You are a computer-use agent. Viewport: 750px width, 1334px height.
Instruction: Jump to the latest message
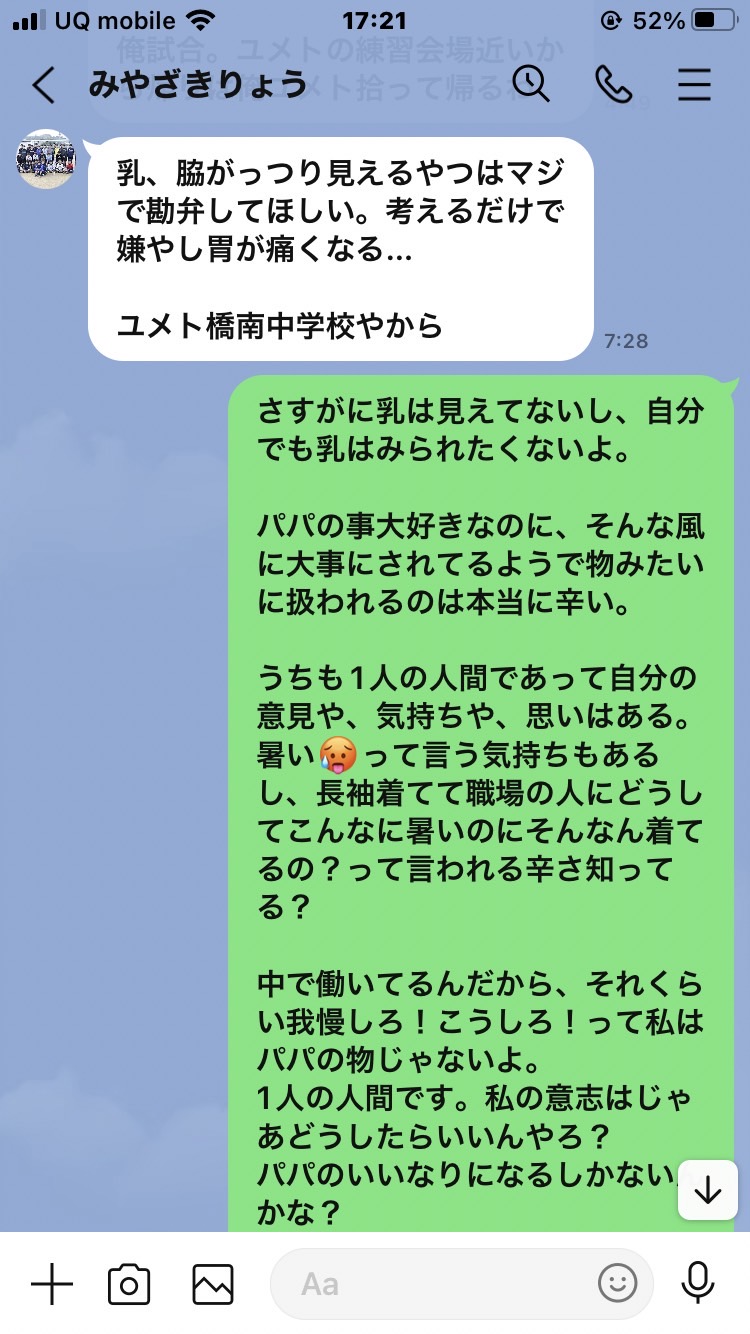708,1190
